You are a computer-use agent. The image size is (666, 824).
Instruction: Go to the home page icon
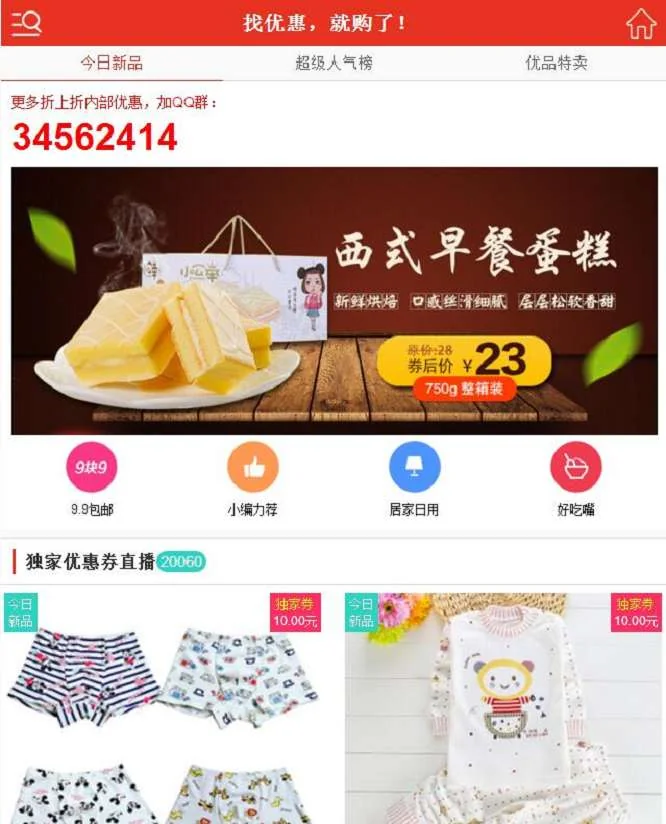pyautogui.click(x=641, y=23)
